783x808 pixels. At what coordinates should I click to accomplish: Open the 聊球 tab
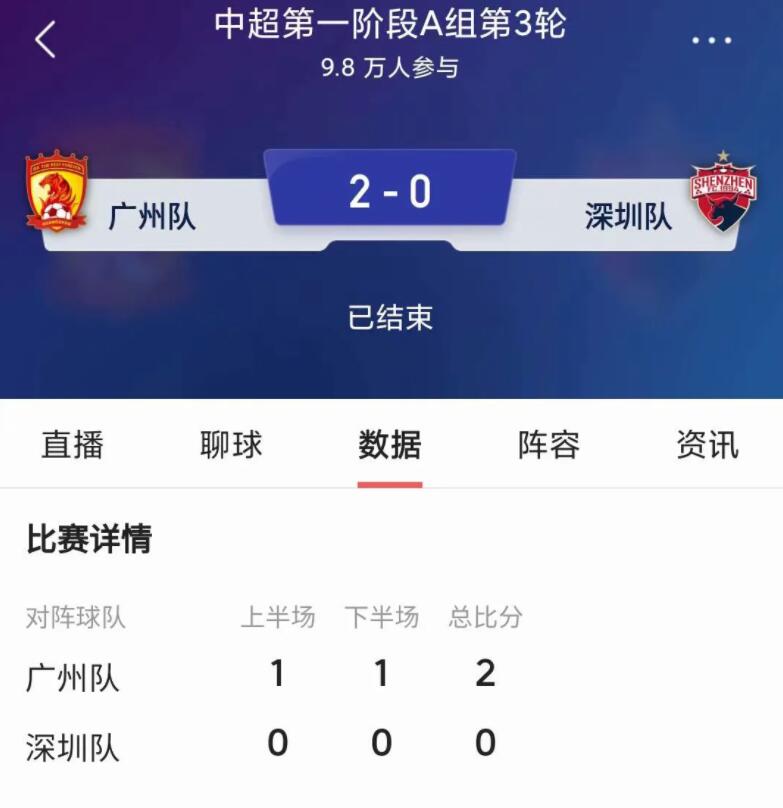231,445
